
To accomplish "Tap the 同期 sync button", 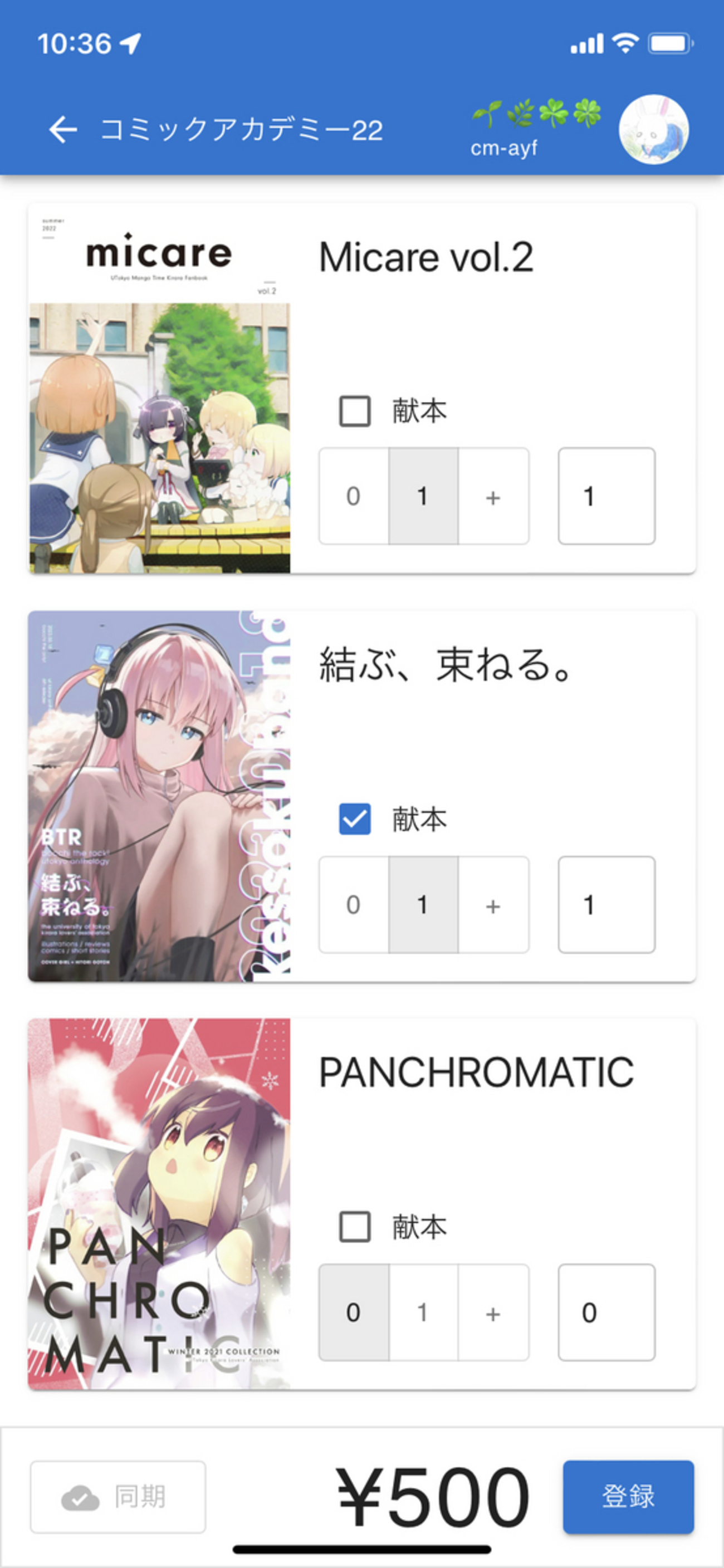I will pyautogui.click(x=118, y=1497).
